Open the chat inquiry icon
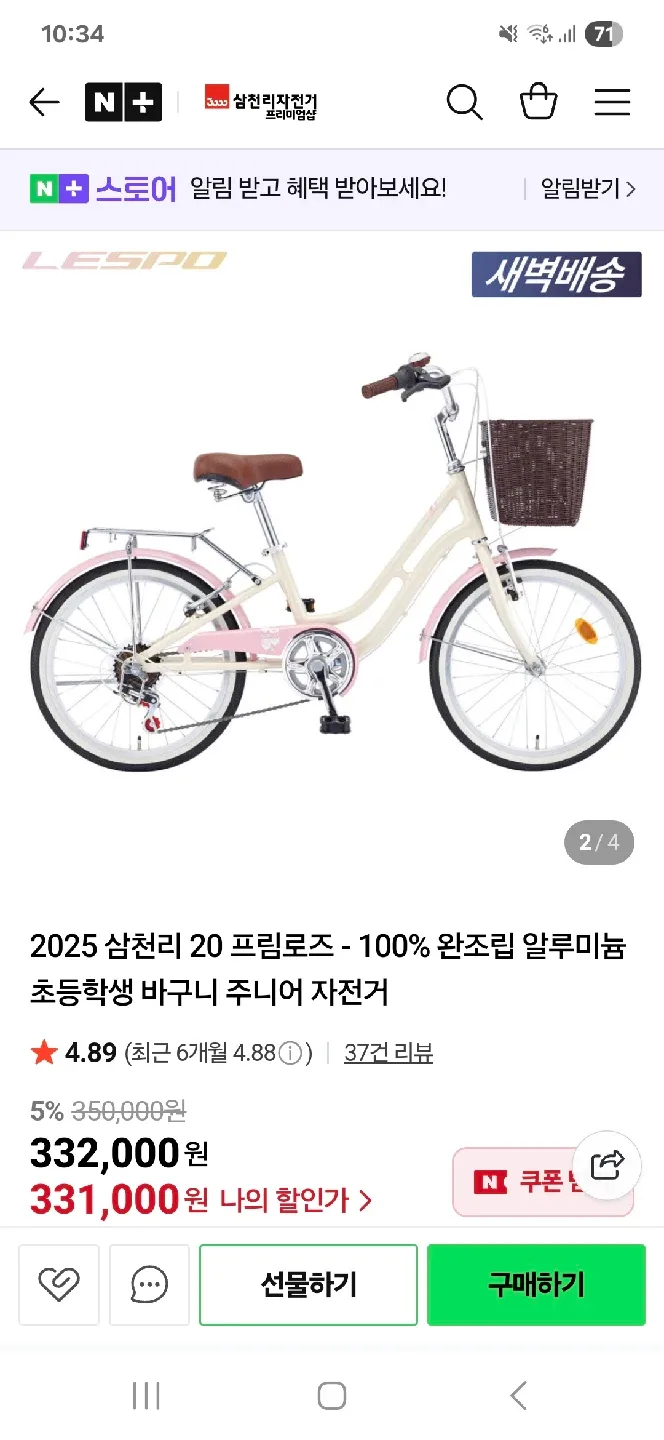 click(x=149, y=1284)
